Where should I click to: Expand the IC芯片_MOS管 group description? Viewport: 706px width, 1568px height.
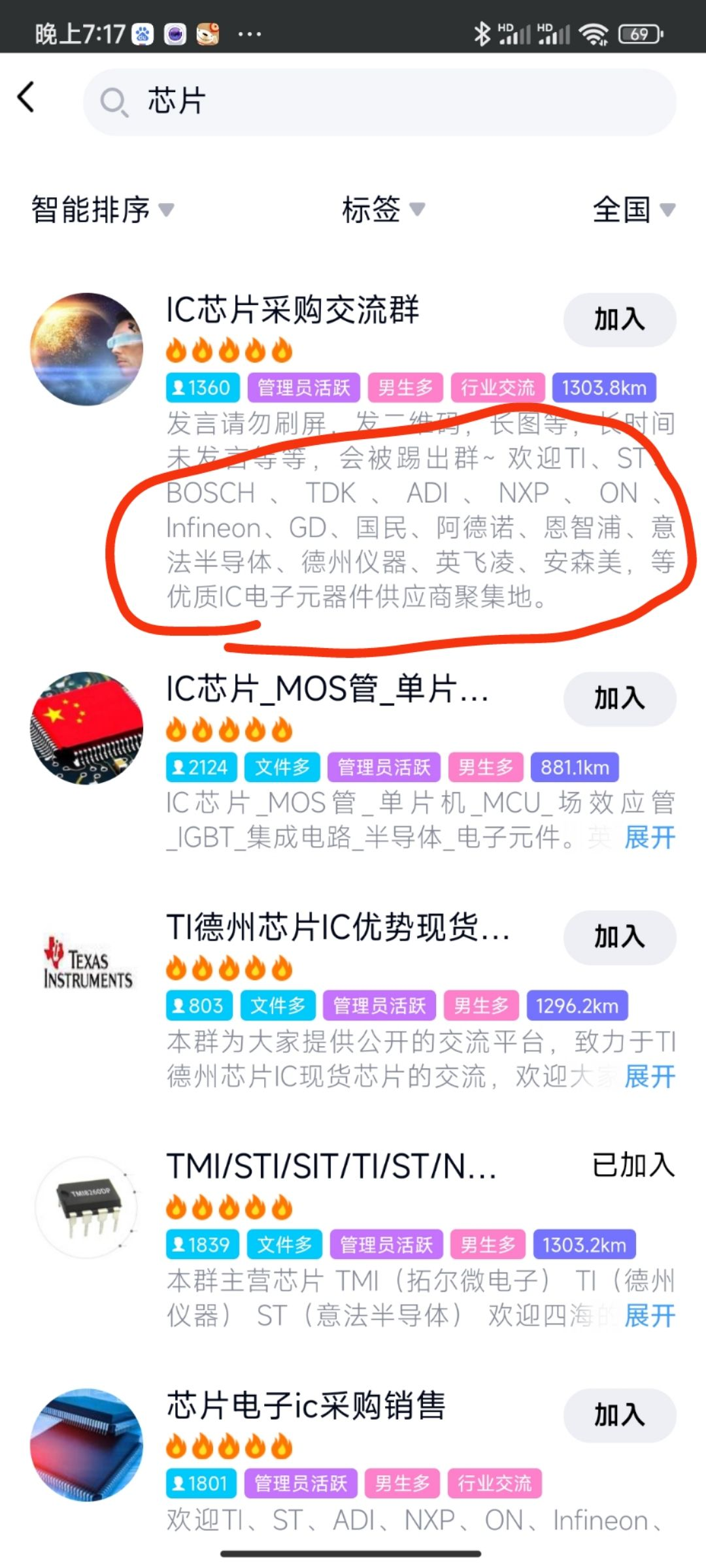(x=649, y=838)
